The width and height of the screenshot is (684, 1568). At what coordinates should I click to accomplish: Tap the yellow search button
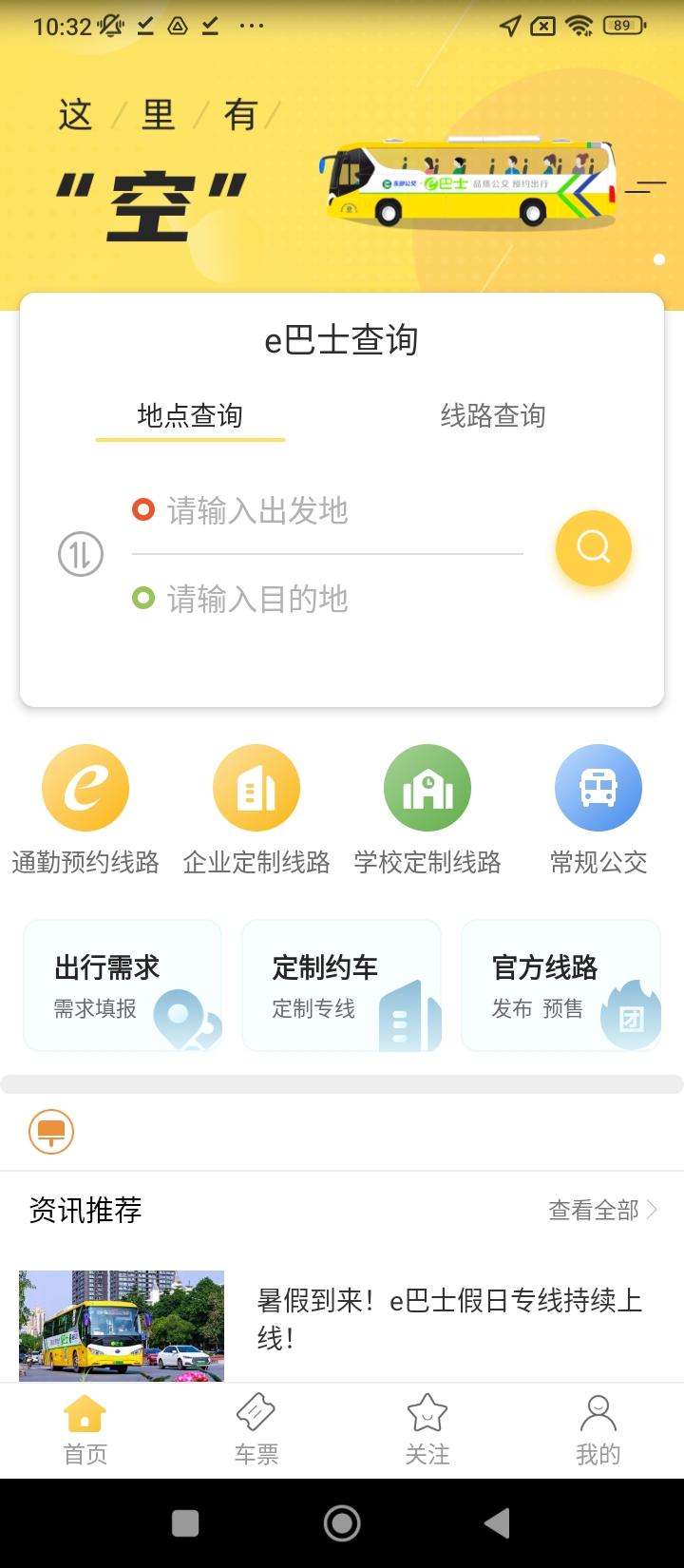coord(594,548)
